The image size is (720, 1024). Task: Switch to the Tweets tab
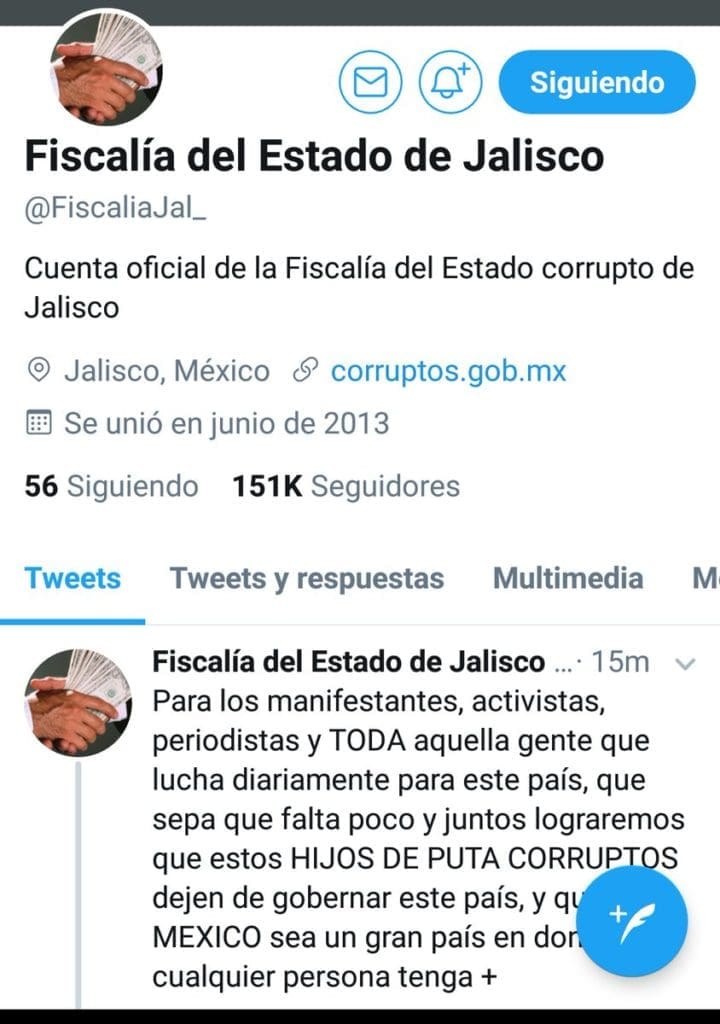[72, 578]
